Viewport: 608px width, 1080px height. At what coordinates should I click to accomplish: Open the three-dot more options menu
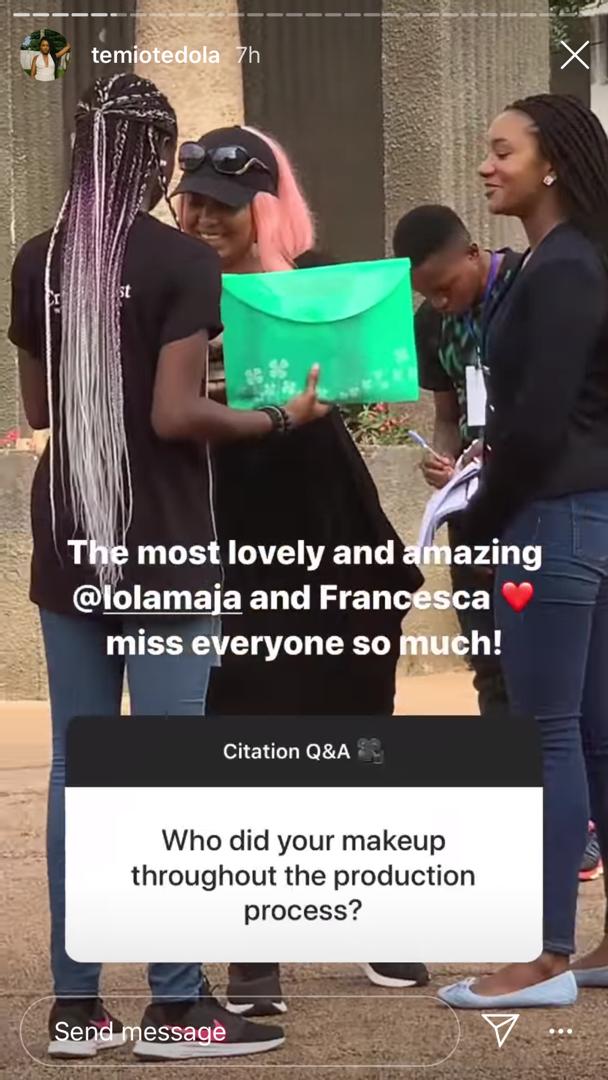(561, 1031)
